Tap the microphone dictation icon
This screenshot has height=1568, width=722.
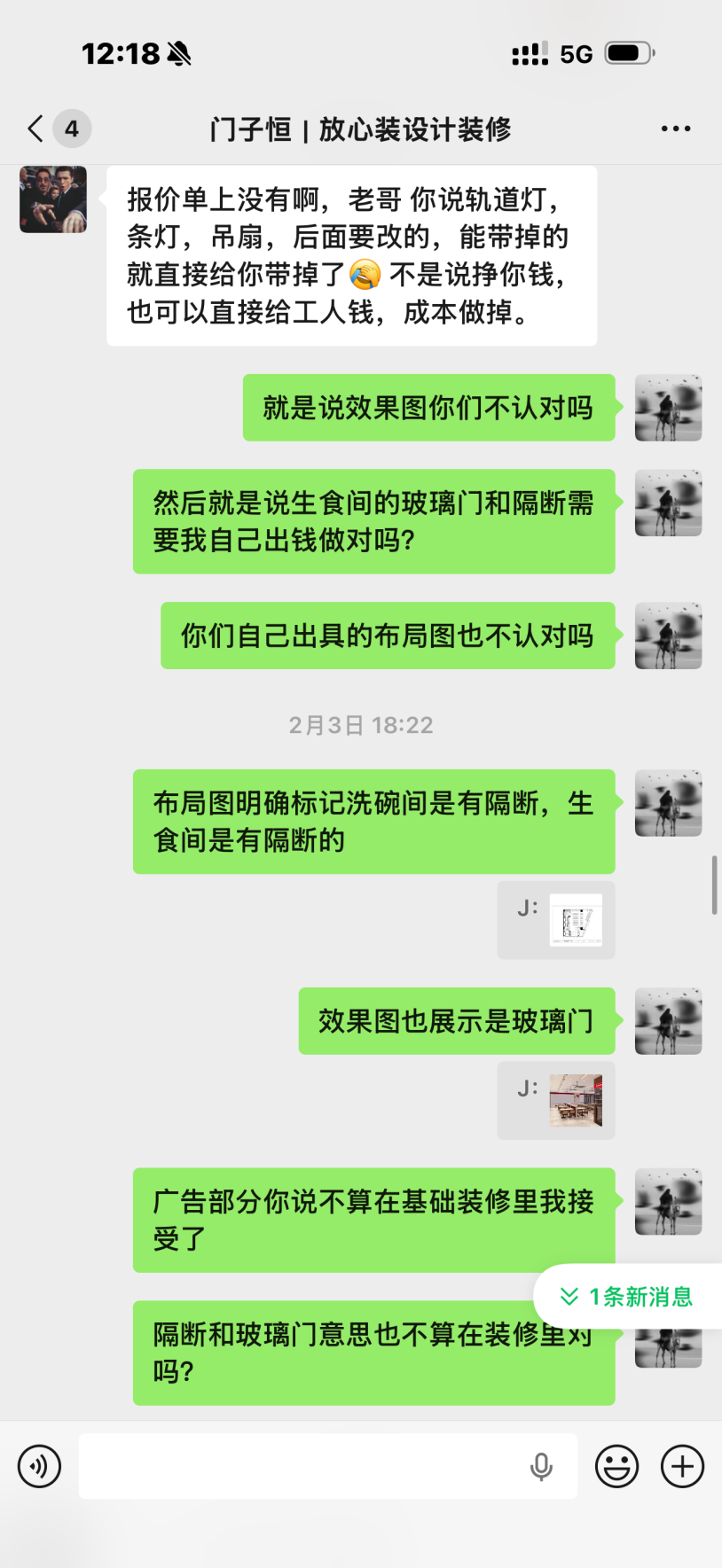tap(541, 1466)
